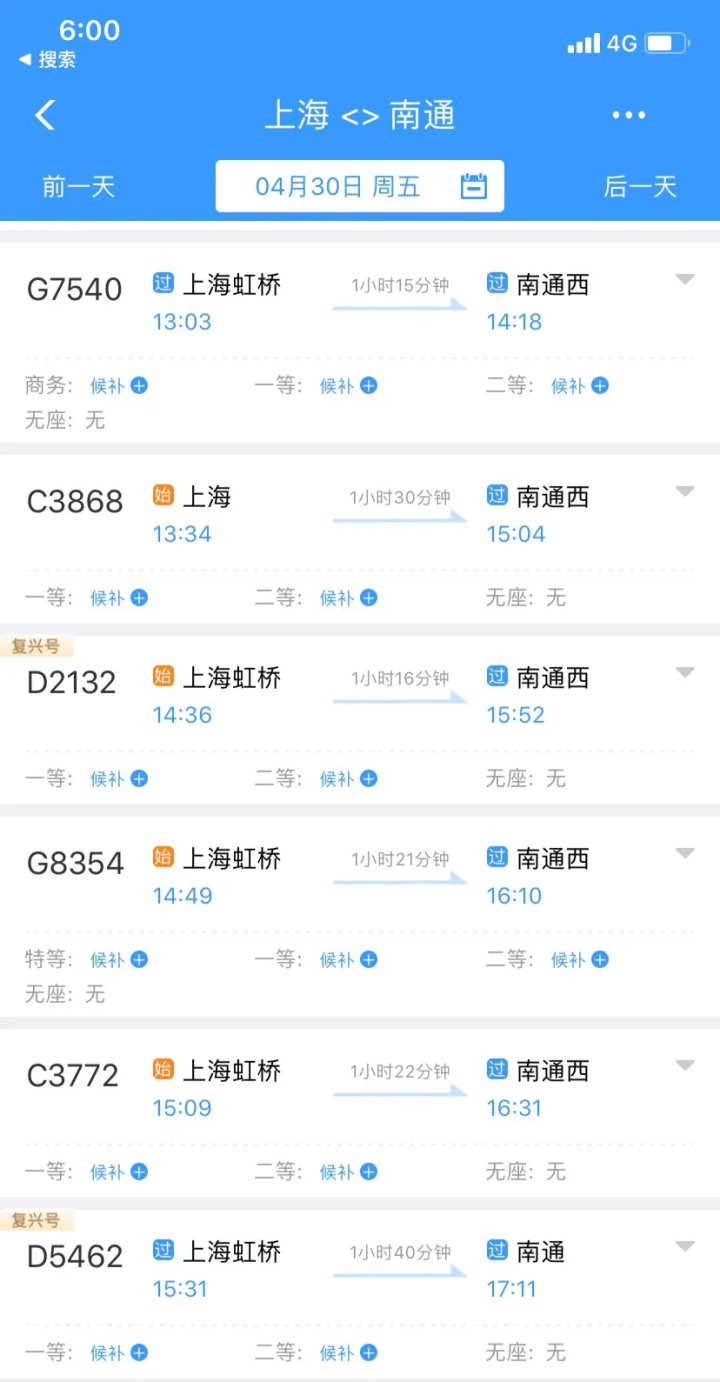The image size is (720, 1382).
Task: Open the three-dot overflow menu
Action: click(629, 115)
